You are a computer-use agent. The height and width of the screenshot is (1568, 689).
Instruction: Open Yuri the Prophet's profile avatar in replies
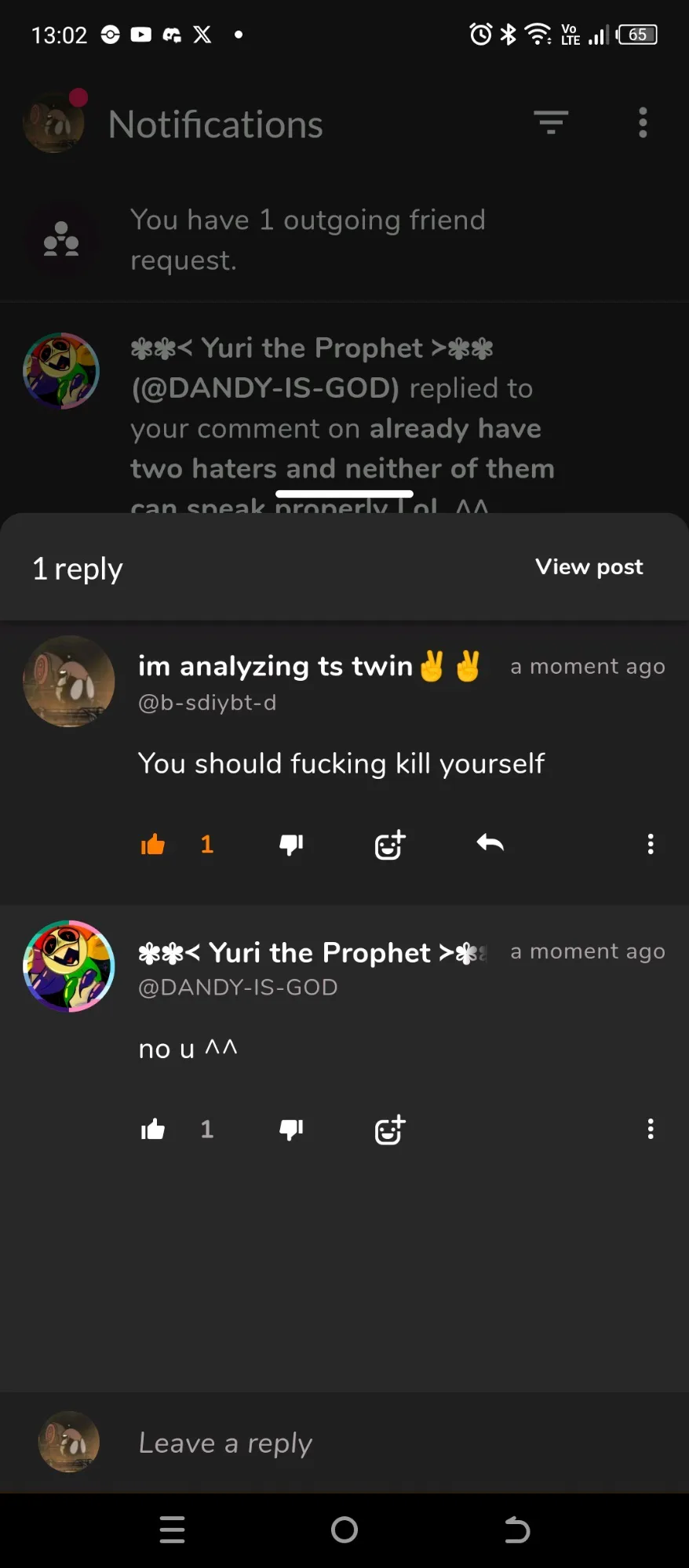pyautogui.click(x=69, y=966)
